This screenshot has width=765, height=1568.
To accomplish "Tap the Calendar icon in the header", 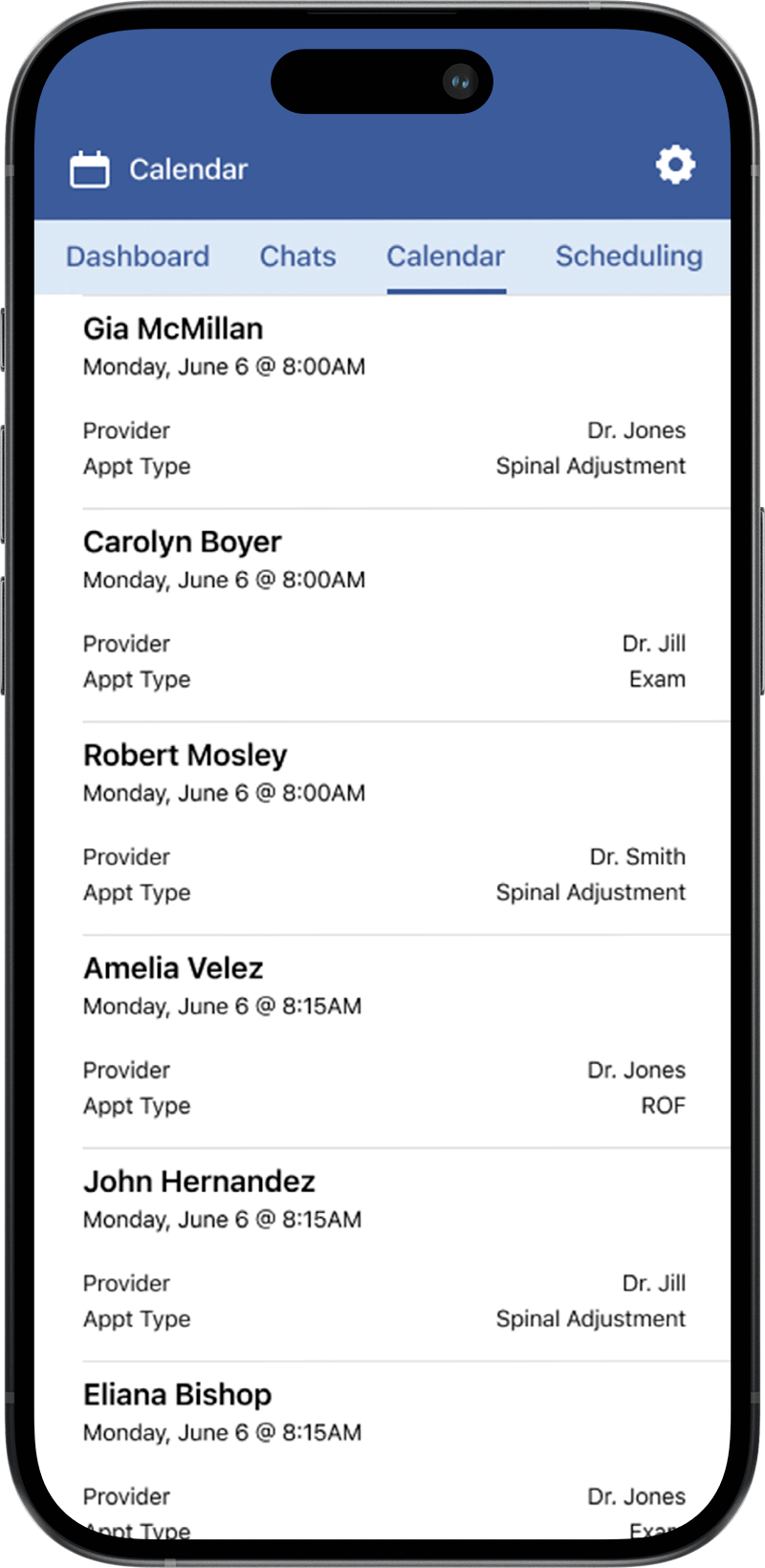I will click(x=89, y=168).
